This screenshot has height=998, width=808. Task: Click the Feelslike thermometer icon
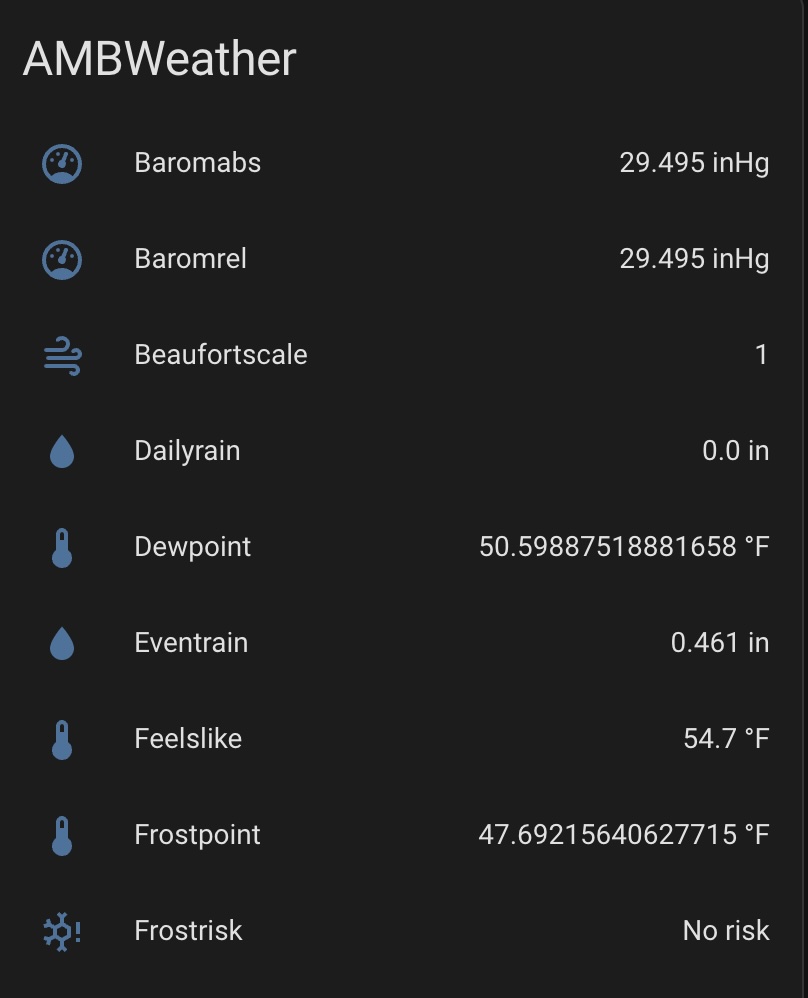tap(61, 739)
